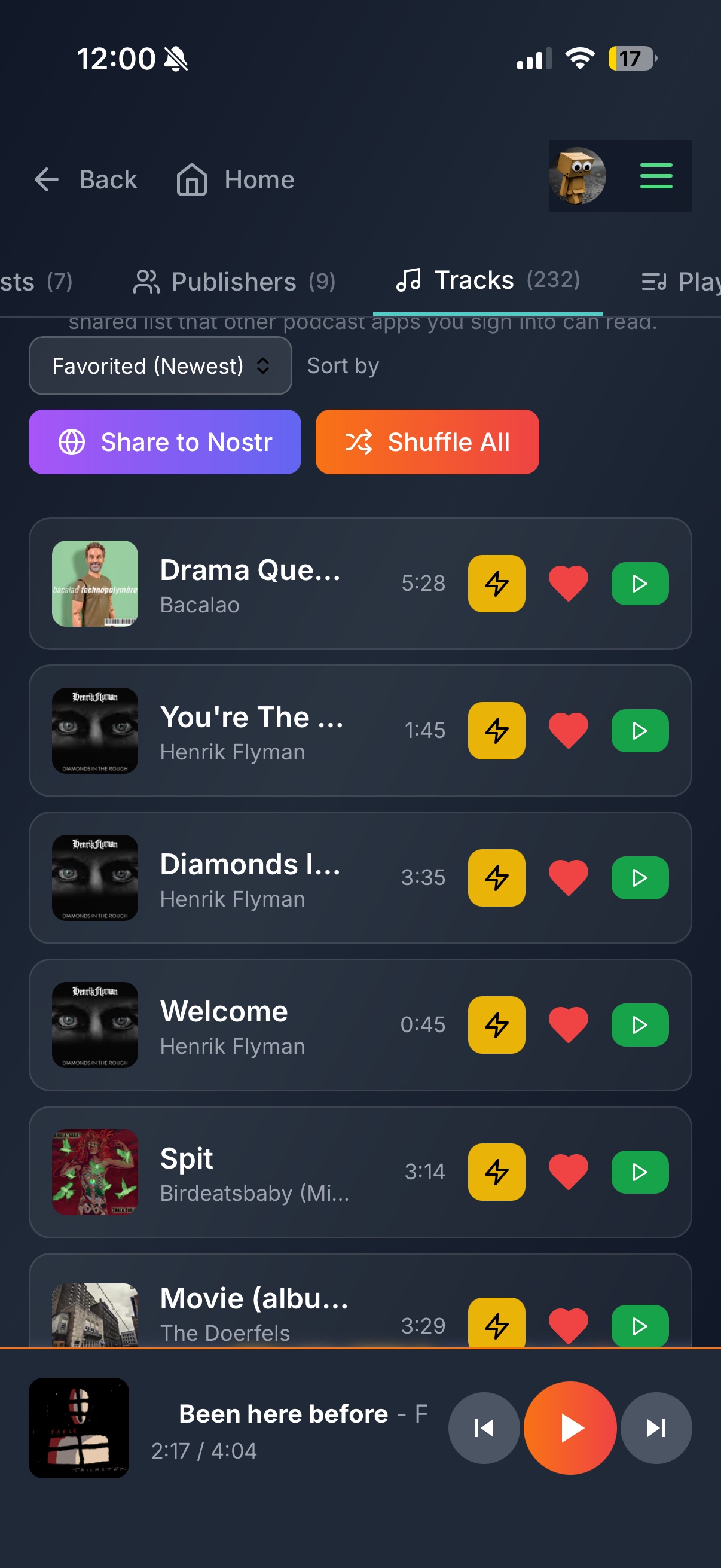Share favorites to Nostr
Screen dimensions: 721x1568
(165, 442)
